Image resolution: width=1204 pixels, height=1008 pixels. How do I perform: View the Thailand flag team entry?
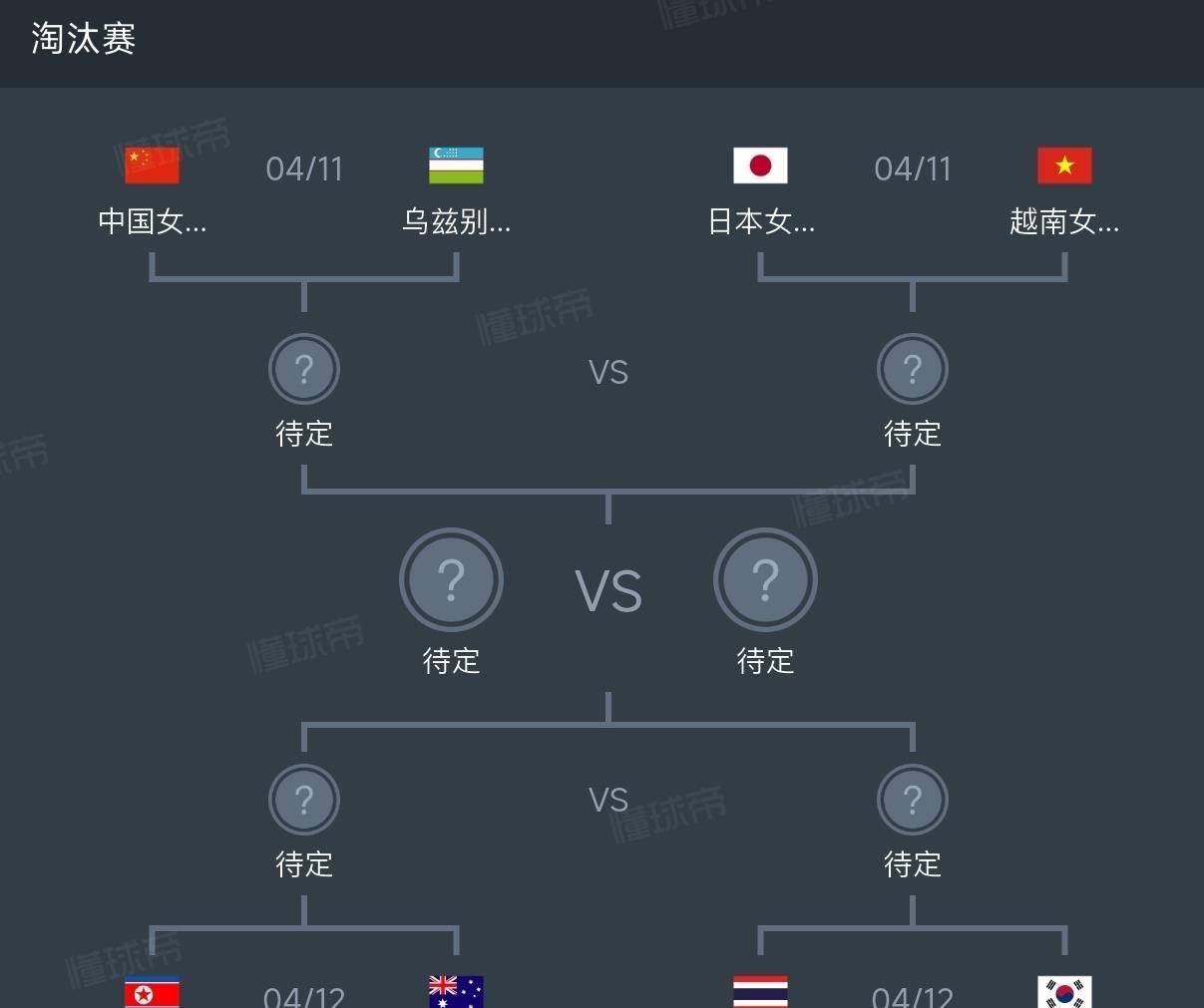[760, 992]
